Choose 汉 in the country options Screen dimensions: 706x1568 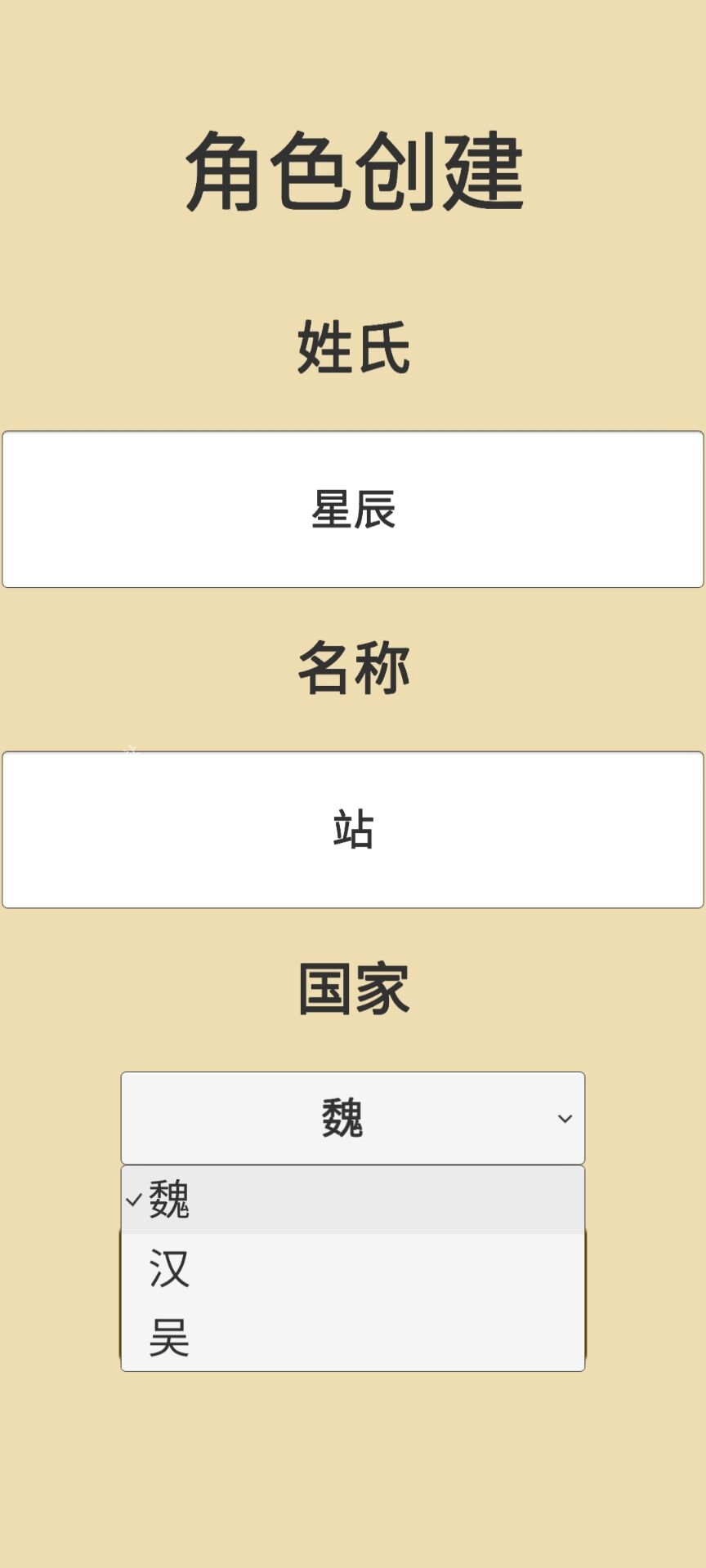coord(353,1268)
